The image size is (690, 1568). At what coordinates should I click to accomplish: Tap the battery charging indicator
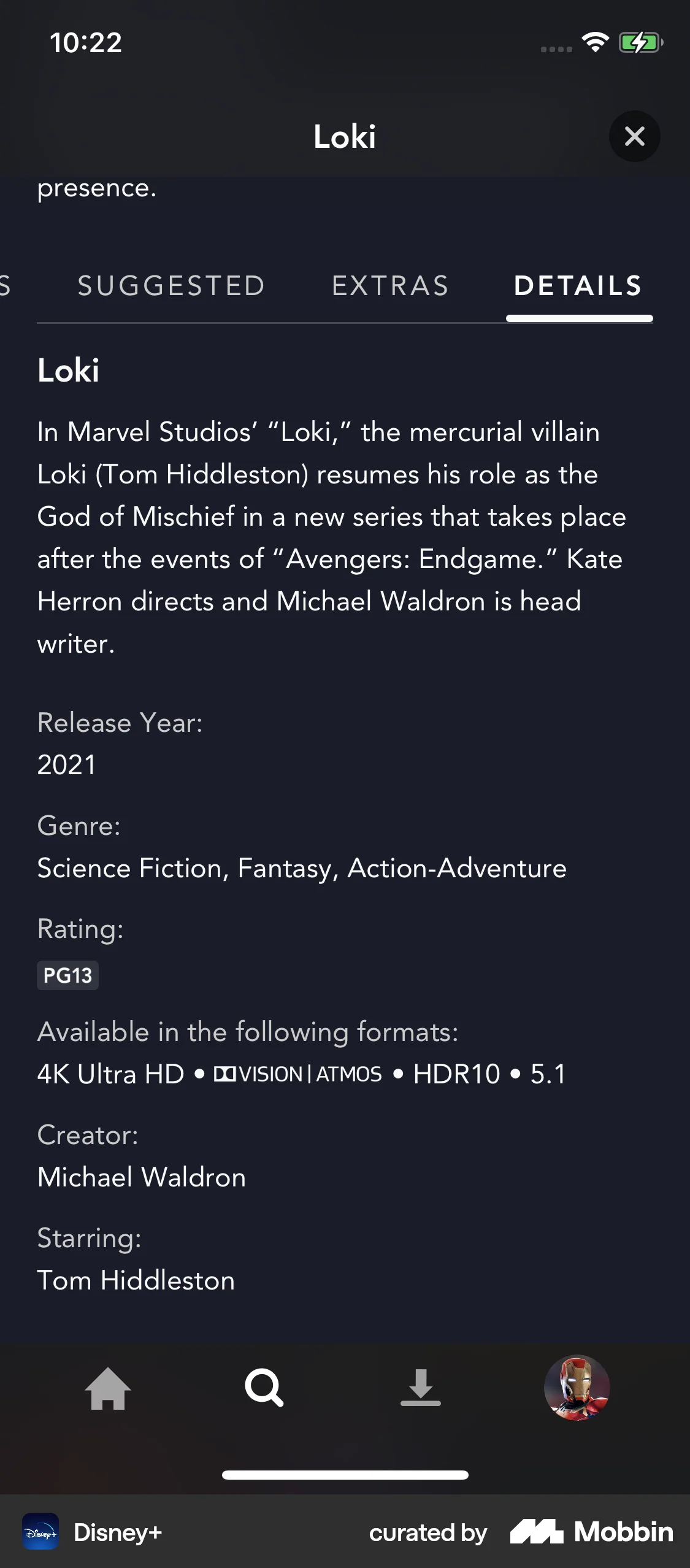point(640,42)
